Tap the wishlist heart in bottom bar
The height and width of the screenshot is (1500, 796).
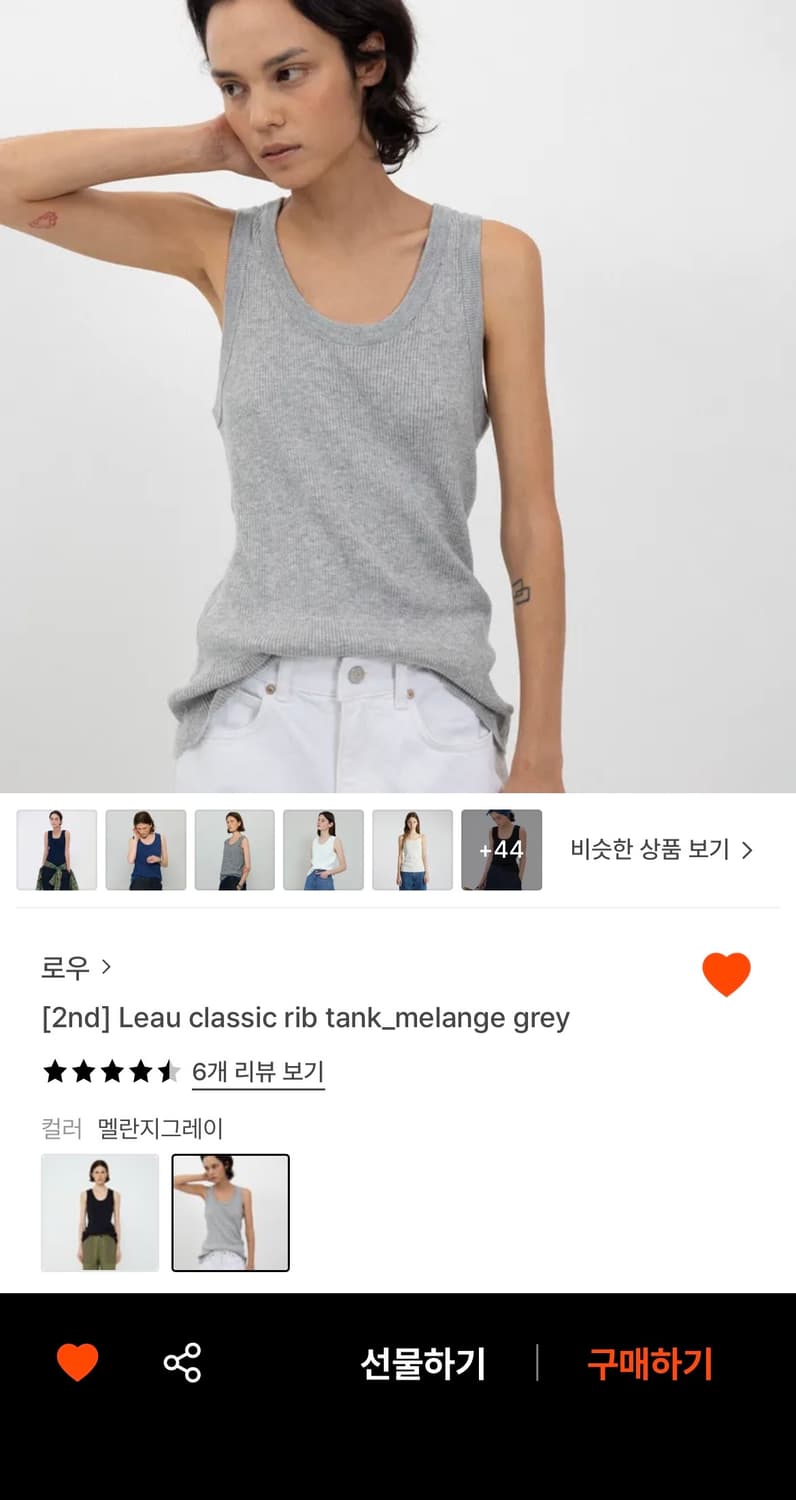tap(77, 1363)
